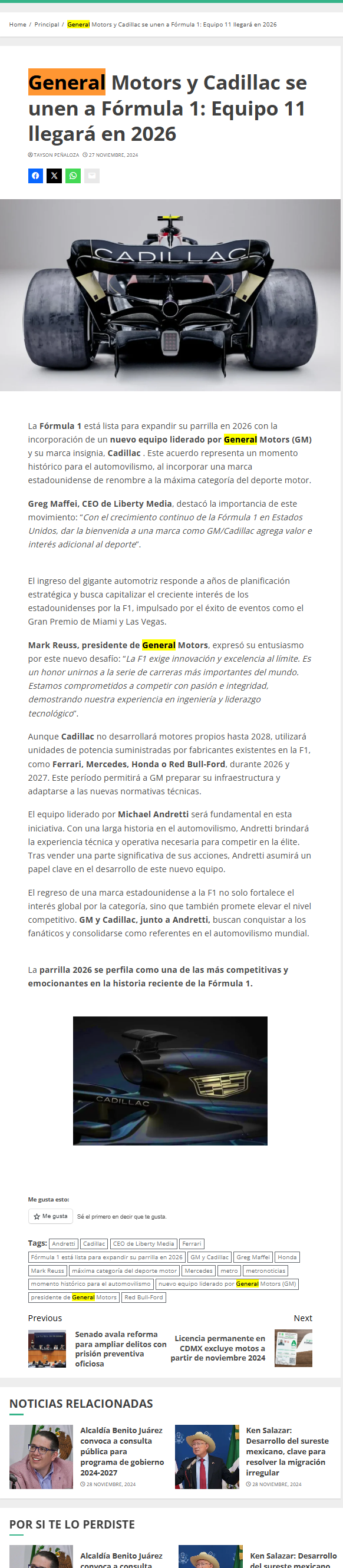Open the Andretti tag
343x1568 pixels.
[64, 1243]
